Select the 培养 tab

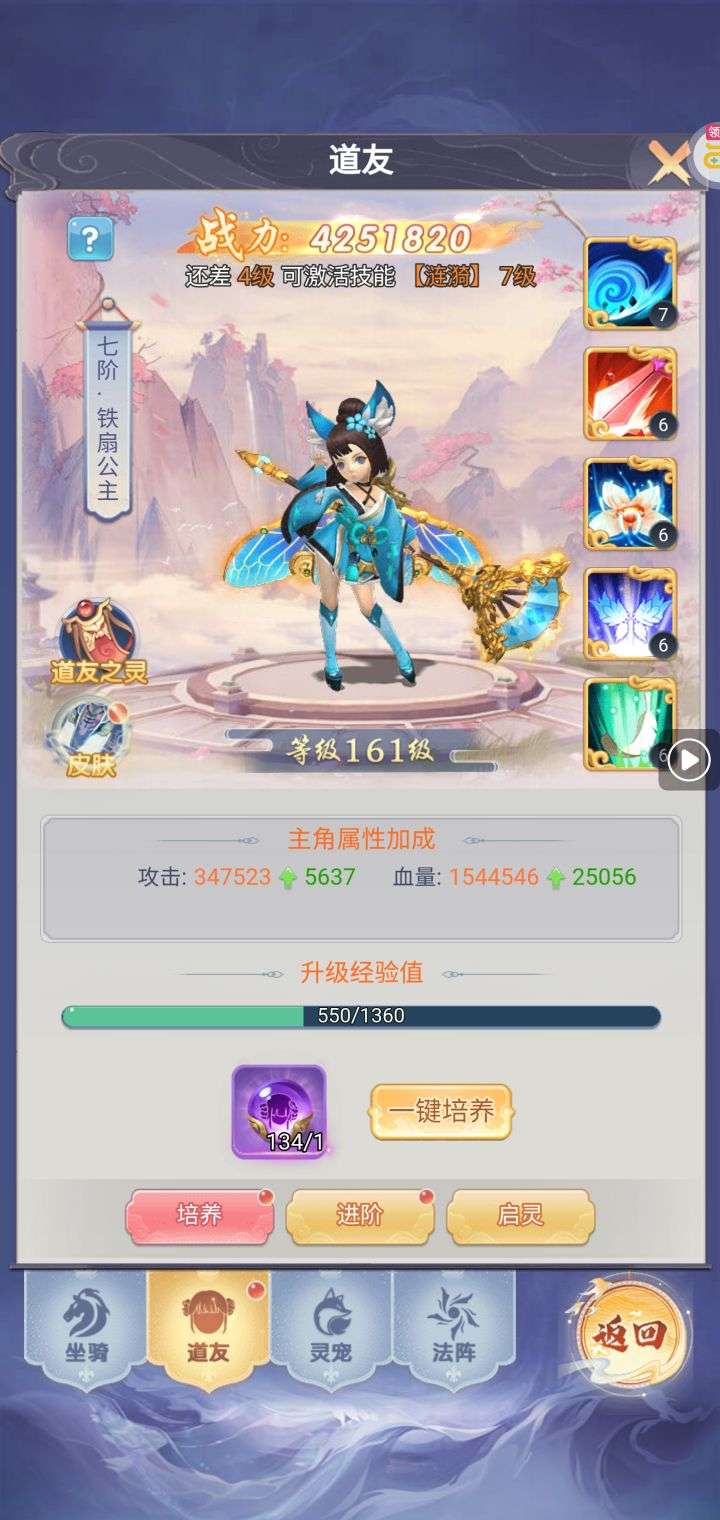pyautogui.click(x=199, y=1215)
